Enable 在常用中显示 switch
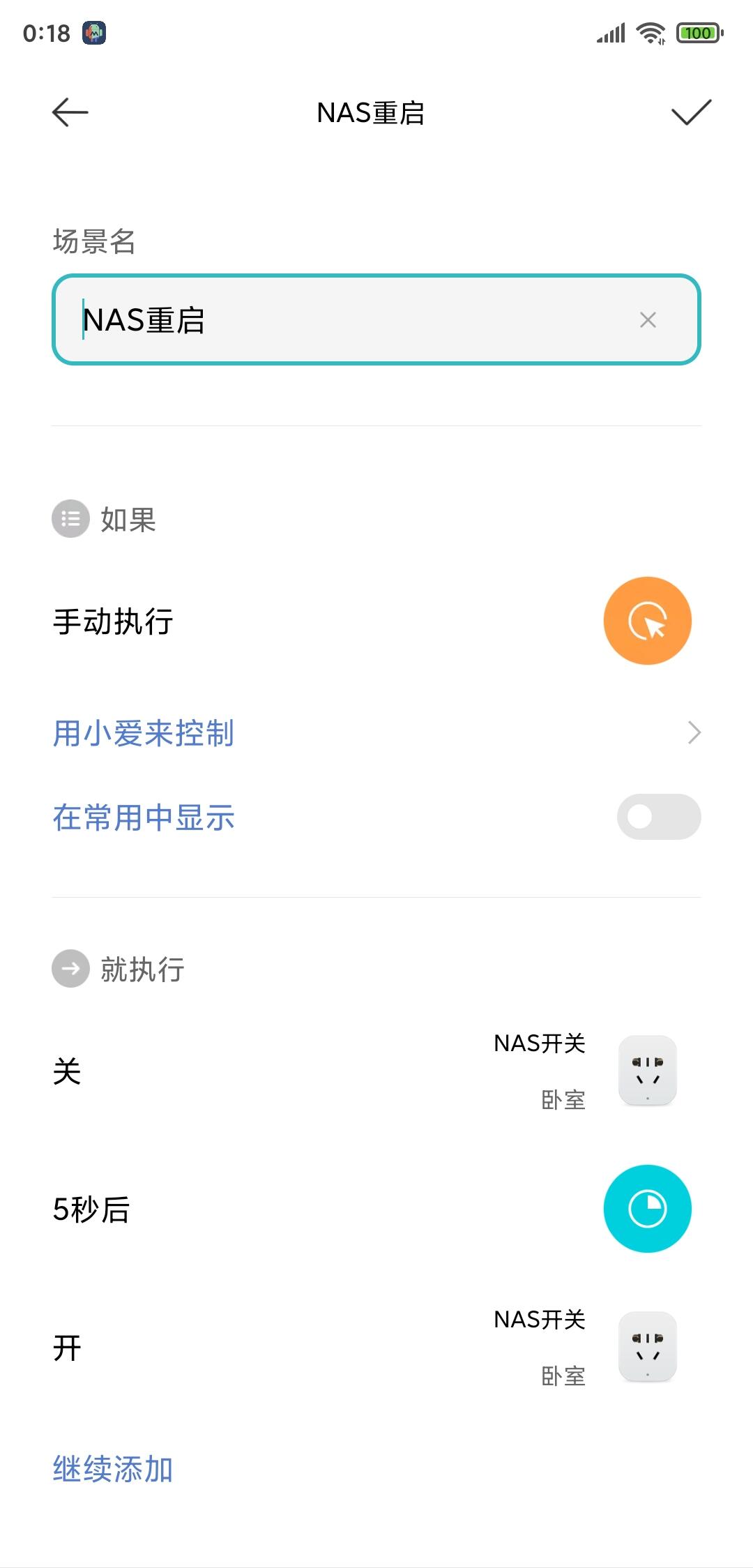753x1568 pixels. pyautogui.click(x=658, y=817)
